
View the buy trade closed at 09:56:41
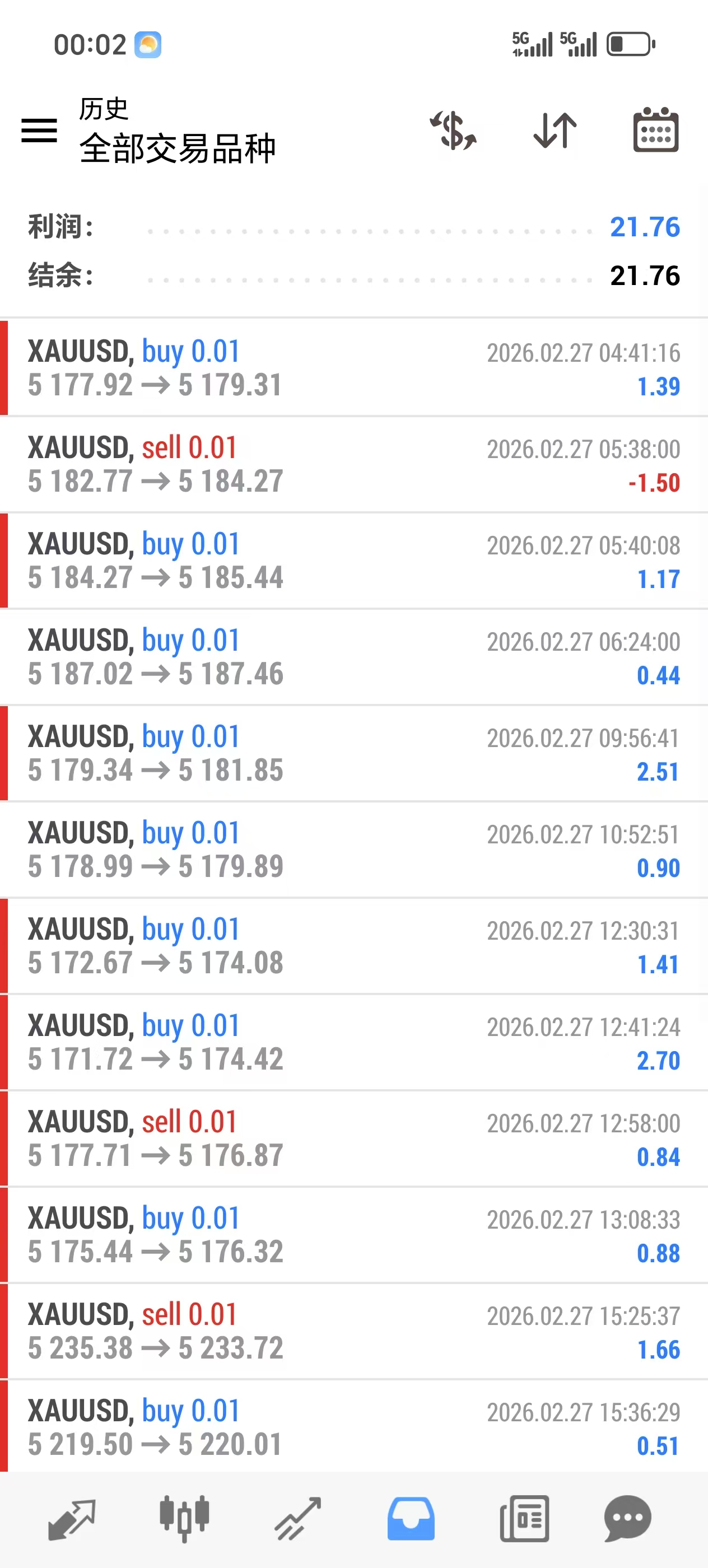(x=353, y=754)
